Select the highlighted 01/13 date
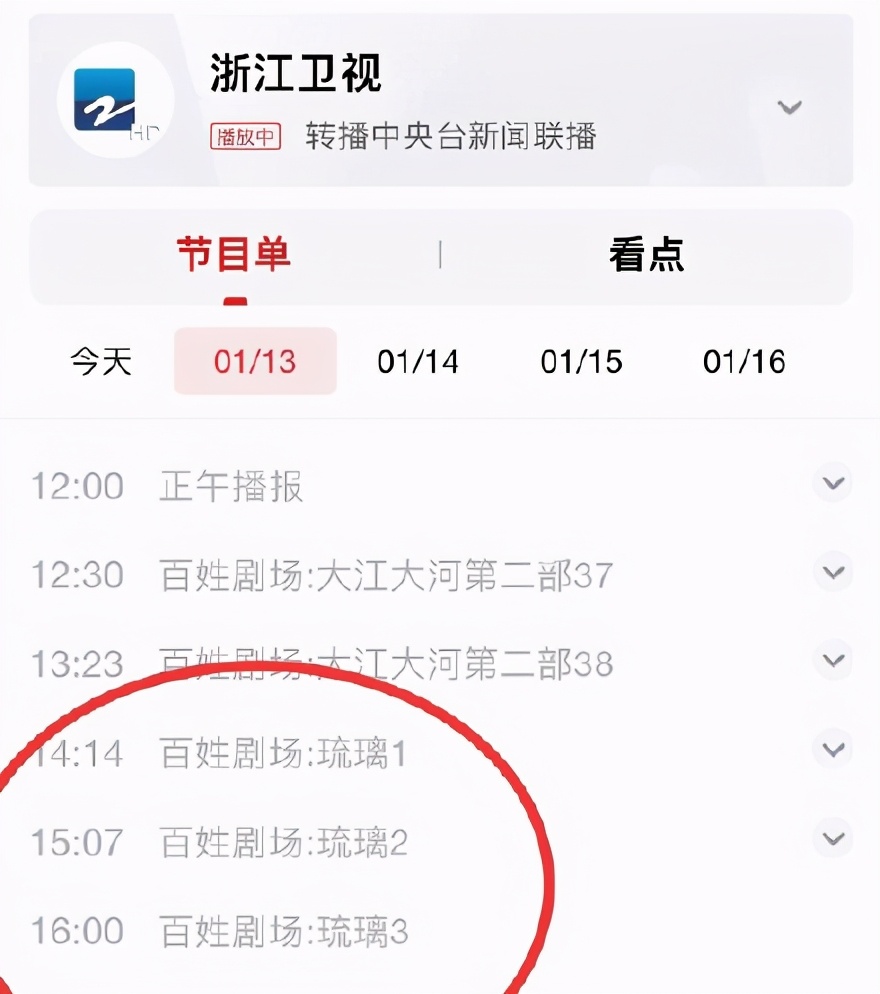The image size is (880, 994). [255, 362]
